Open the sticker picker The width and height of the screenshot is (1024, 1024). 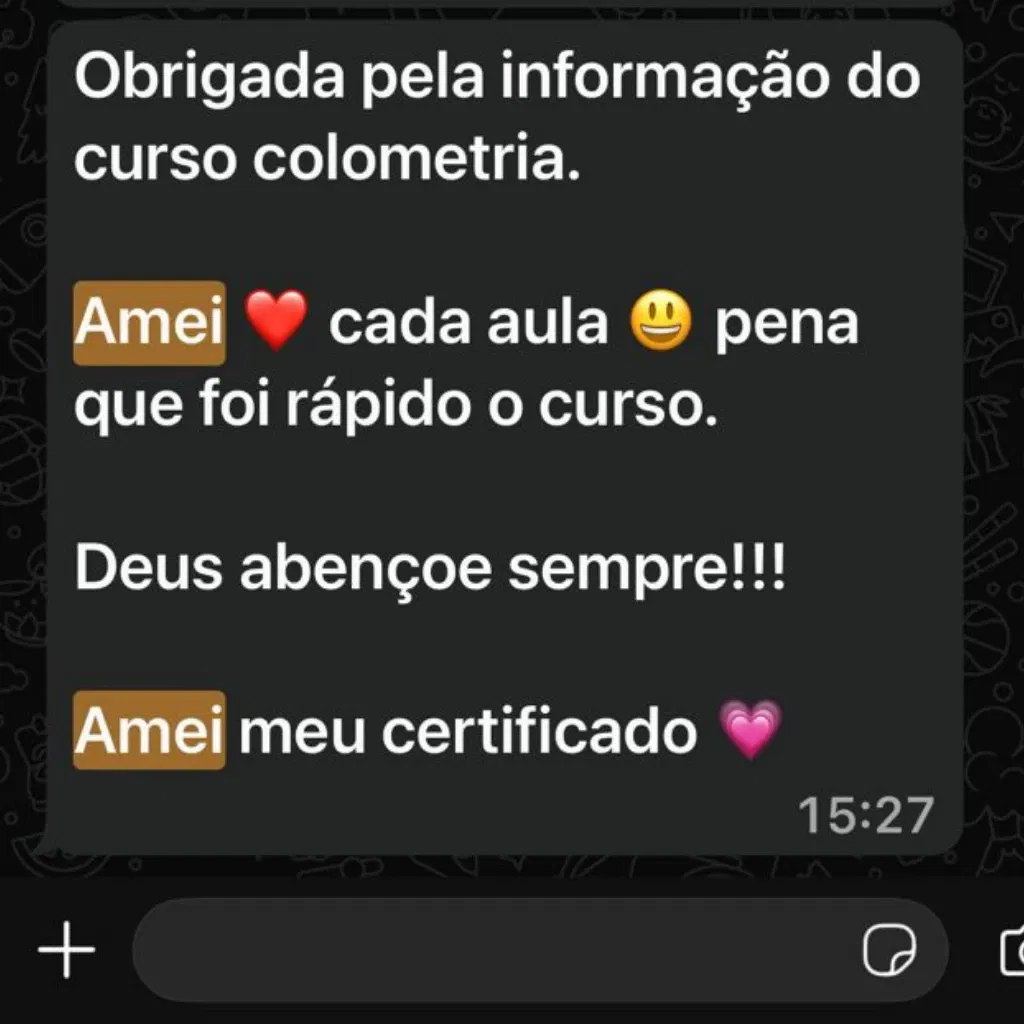click(x=891, y=950)
